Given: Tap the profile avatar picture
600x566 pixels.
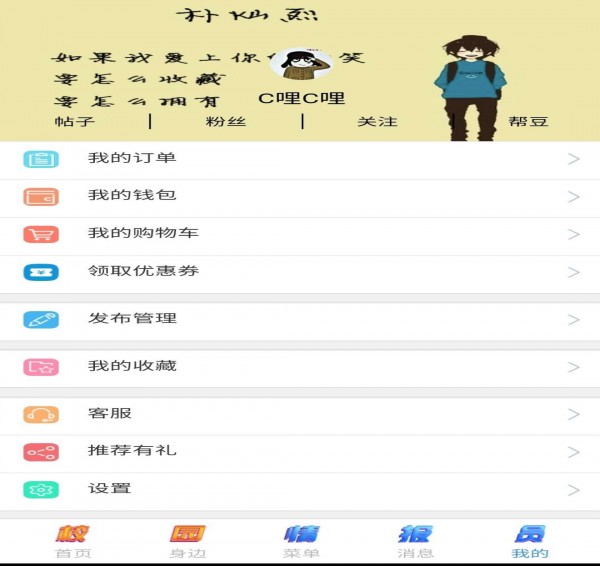Looking at the screenshot, I should (301, 65).
